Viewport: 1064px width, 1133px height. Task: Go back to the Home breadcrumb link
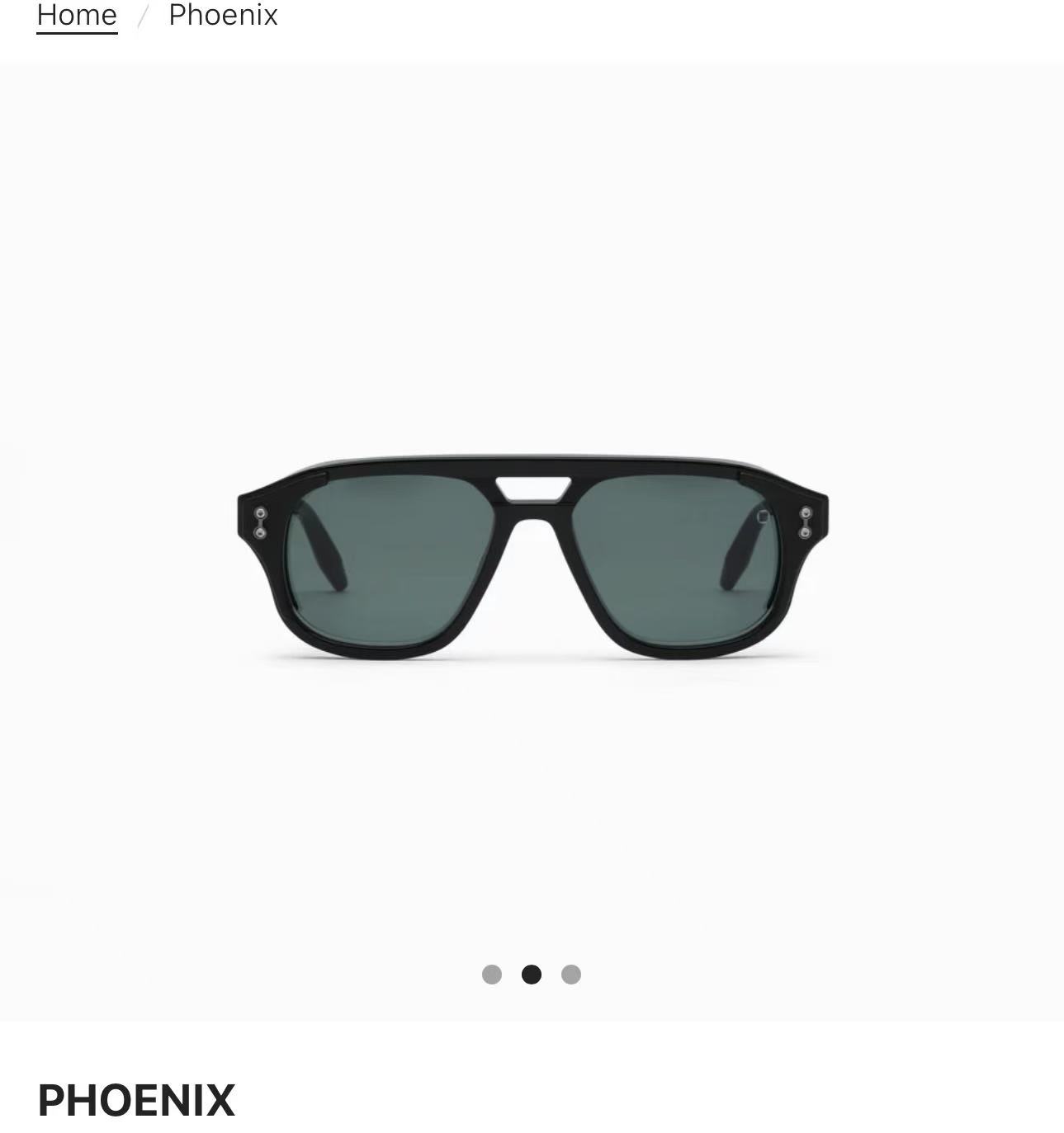coord(77,15)
